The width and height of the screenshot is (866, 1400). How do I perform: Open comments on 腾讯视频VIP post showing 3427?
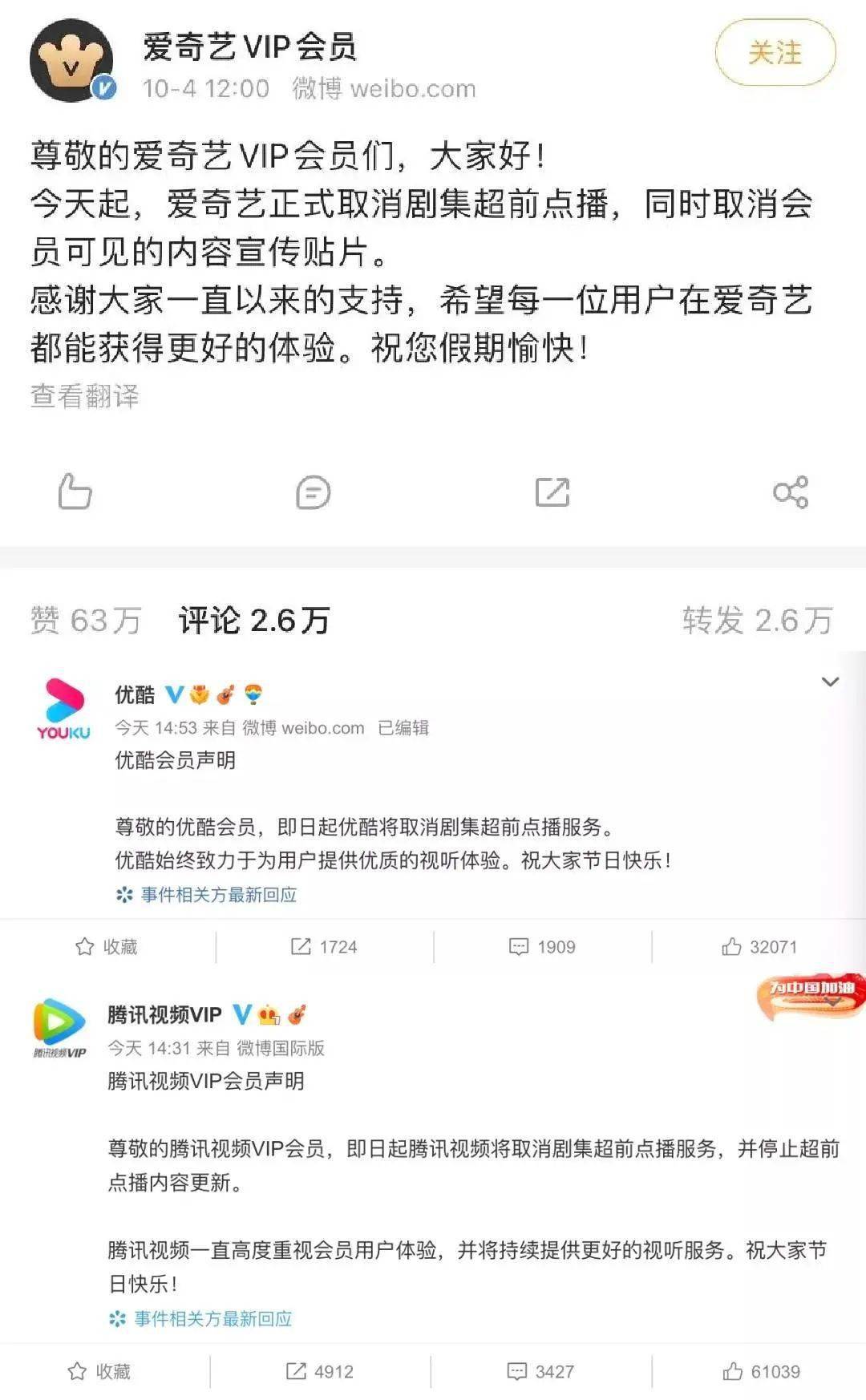coord(540,1371)
